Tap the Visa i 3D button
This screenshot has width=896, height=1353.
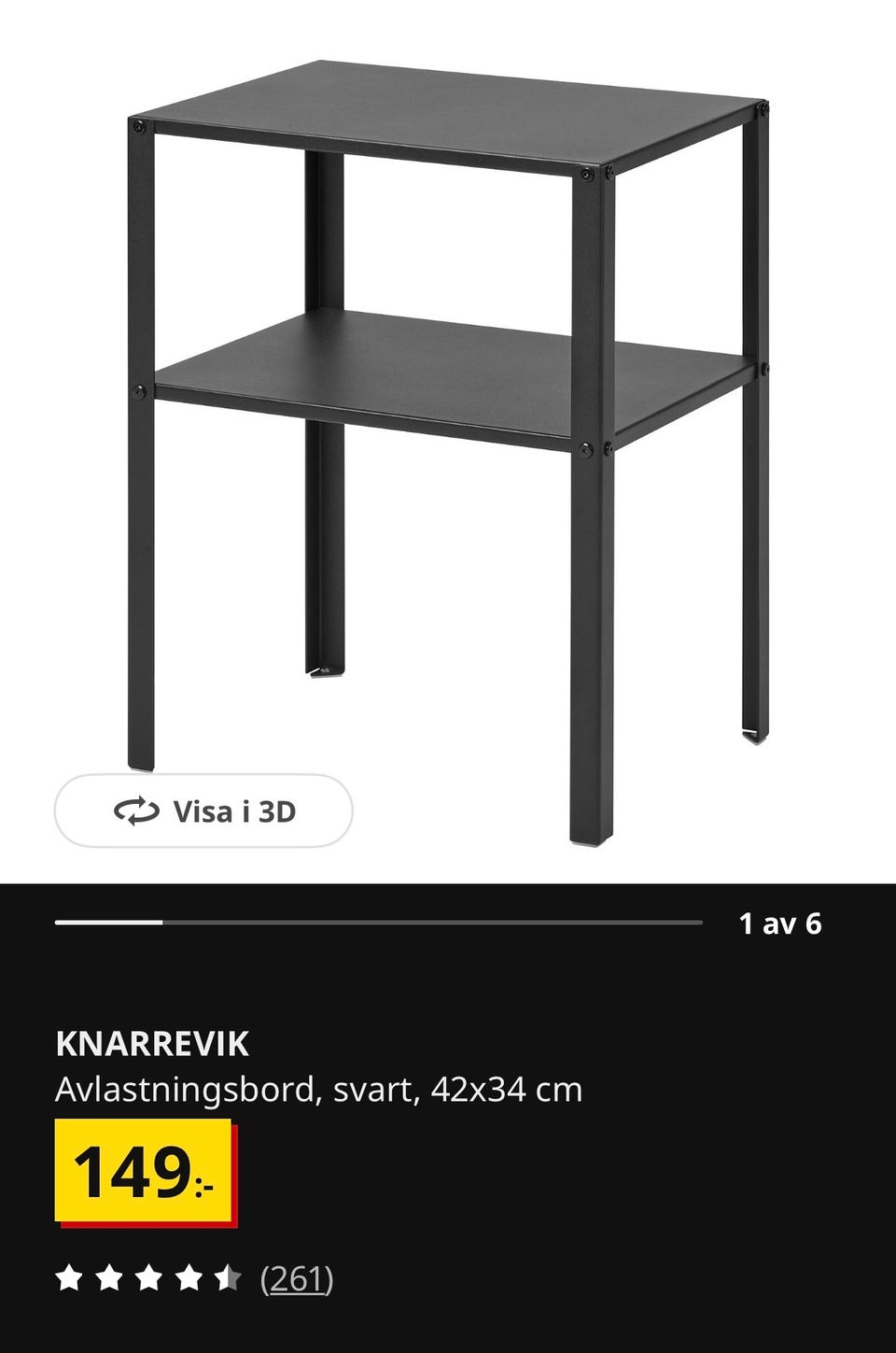[x=203, y=810]
